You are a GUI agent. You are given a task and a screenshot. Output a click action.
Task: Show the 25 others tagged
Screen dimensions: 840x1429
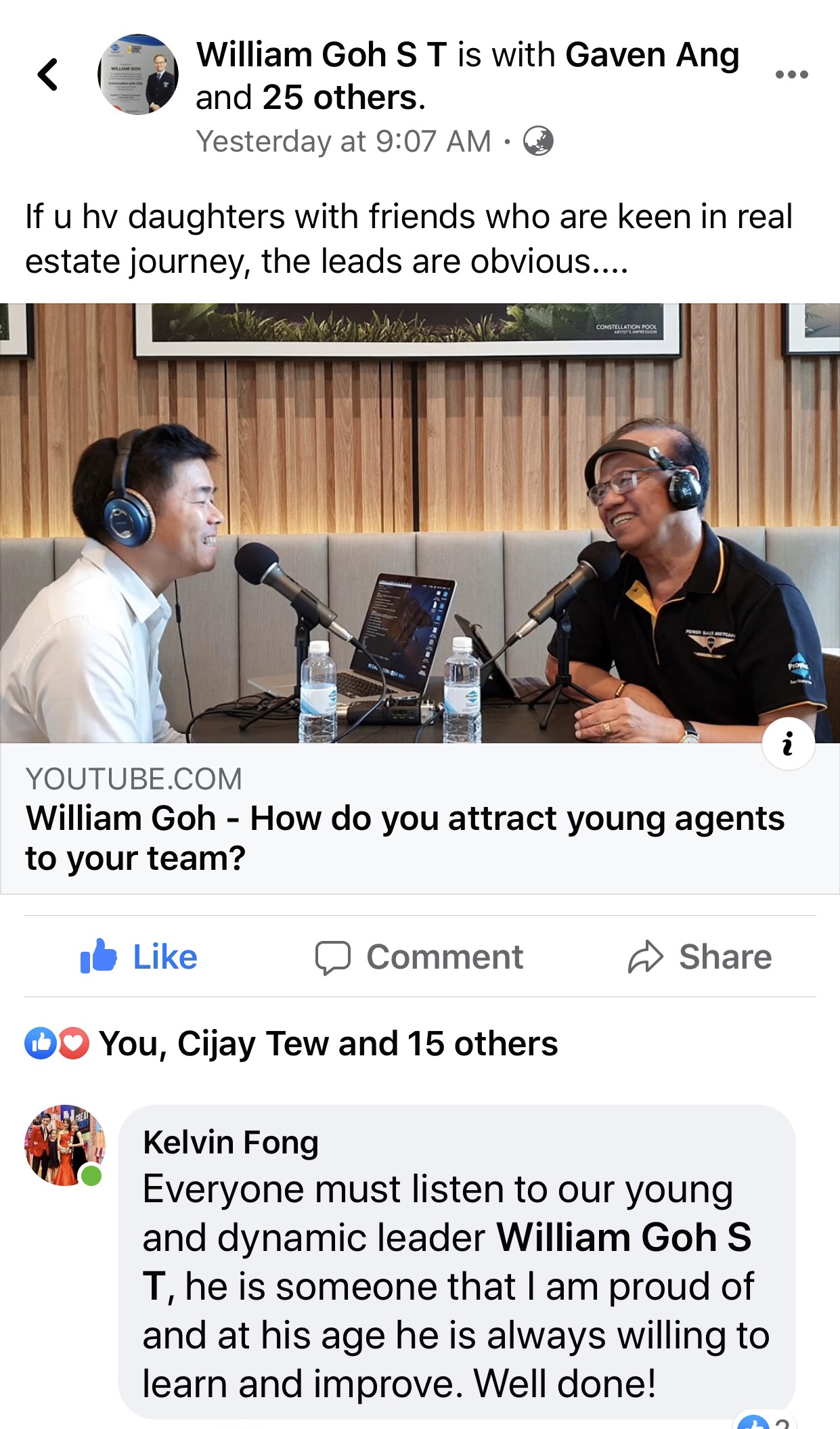tap(342, 98)
